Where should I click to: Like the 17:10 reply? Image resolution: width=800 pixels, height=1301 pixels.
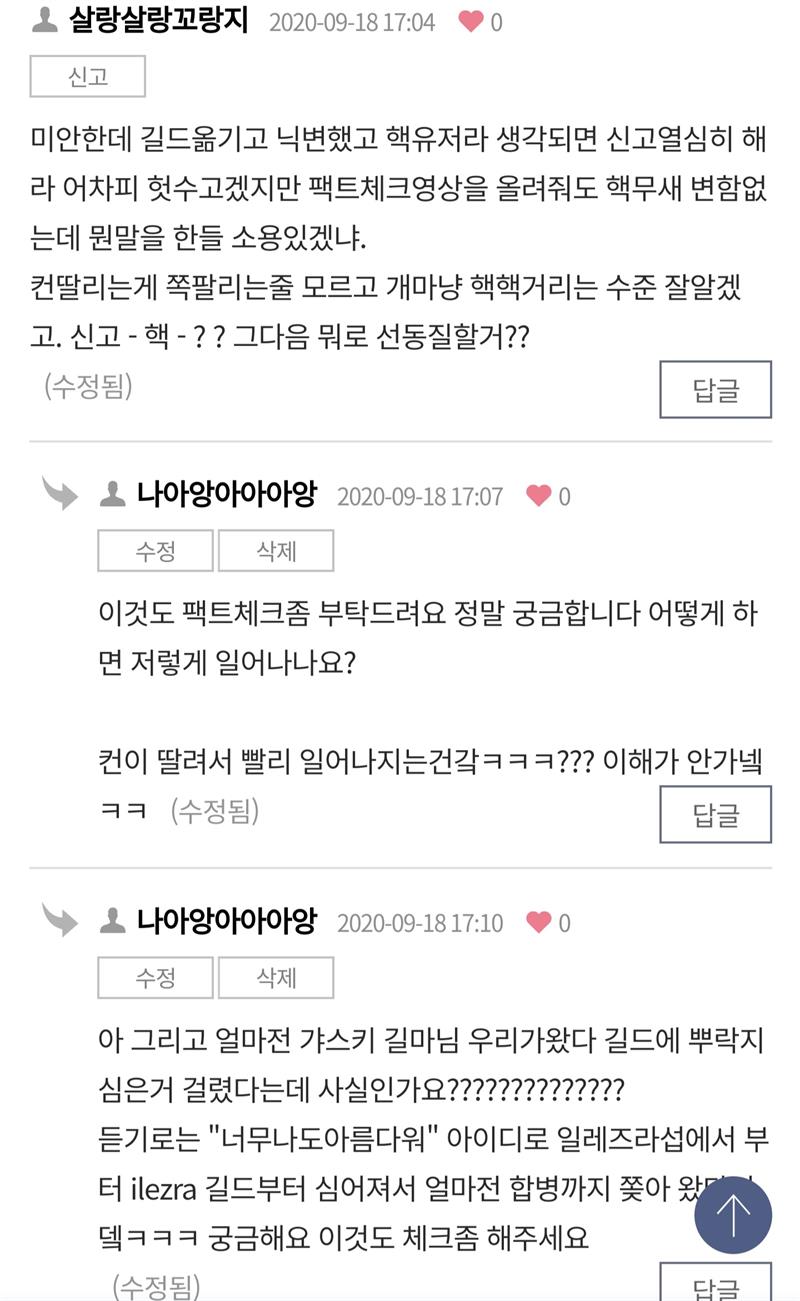coord(539,921)
